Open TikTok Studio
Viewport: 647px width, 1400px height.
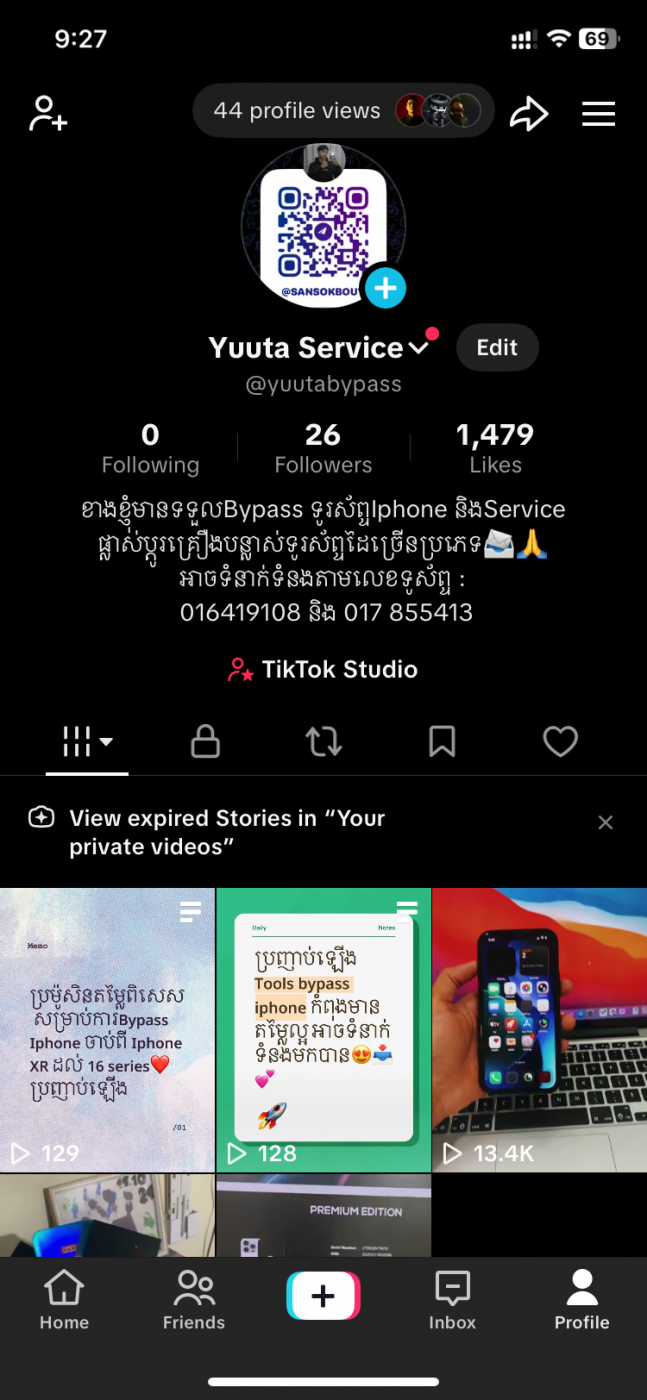323,669
